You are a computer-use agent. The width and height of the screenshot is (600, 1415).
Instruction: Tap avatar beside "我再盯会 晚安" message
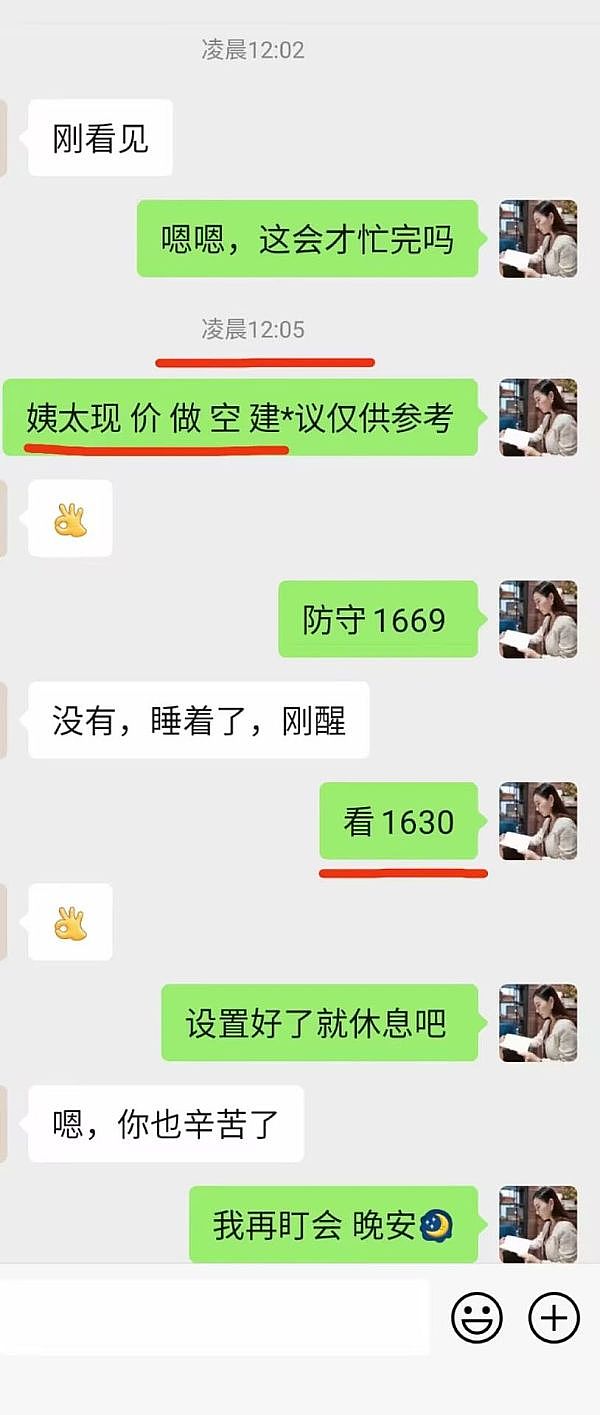pyautogui.click(x=538, y=1224)
